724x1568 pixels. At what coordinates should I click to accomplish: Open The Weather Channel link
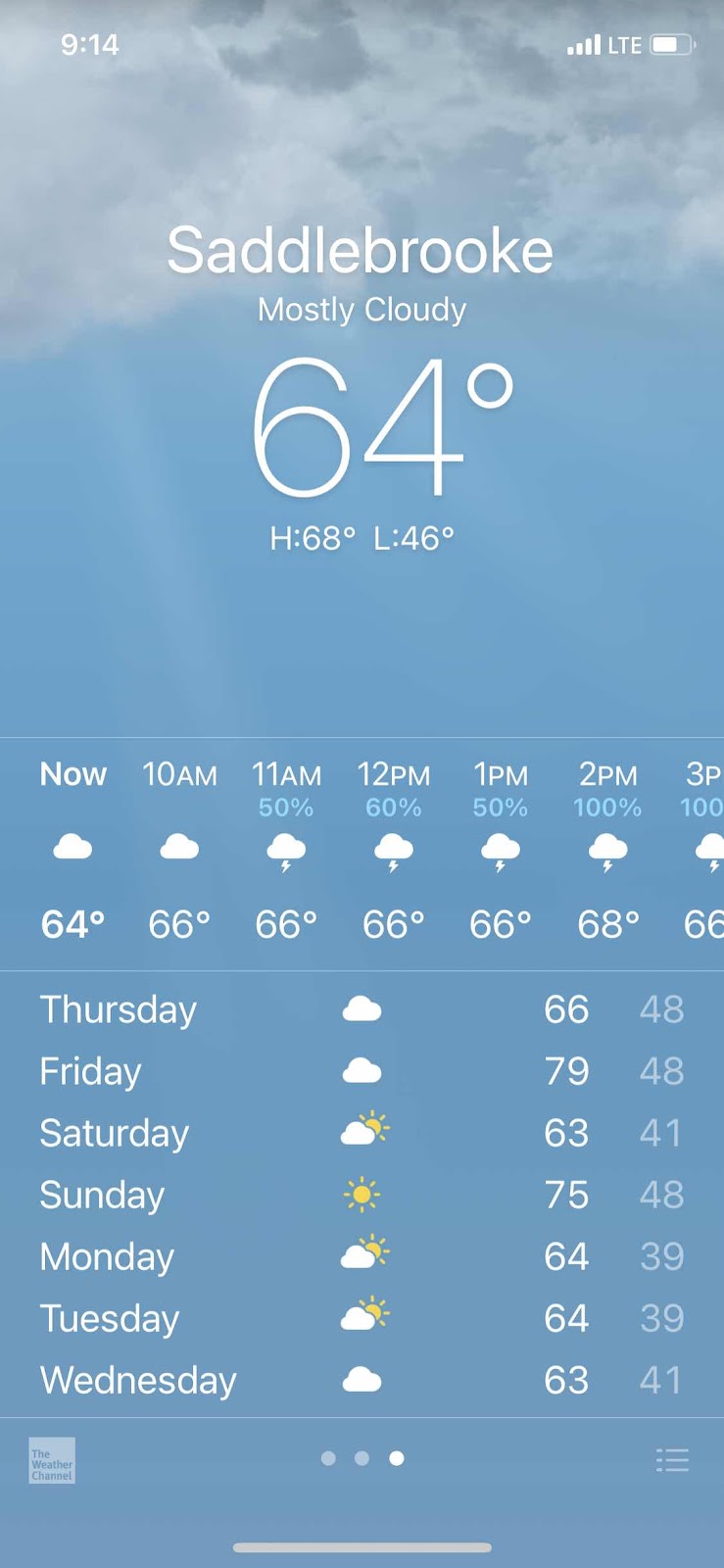coord(52,1461)
